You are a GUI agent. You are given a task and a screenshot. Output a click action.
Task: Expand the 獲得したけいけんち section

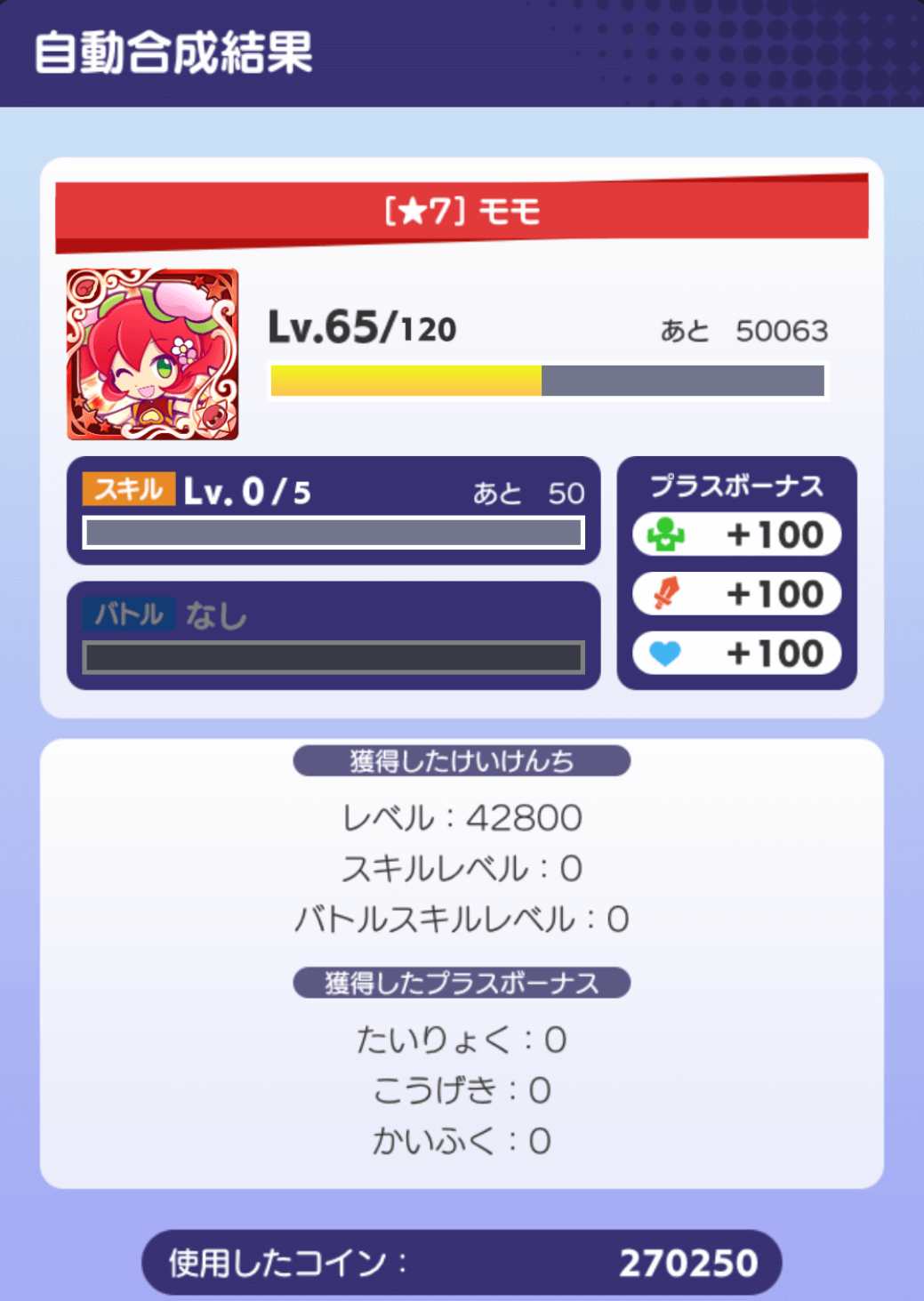point(462,760)
